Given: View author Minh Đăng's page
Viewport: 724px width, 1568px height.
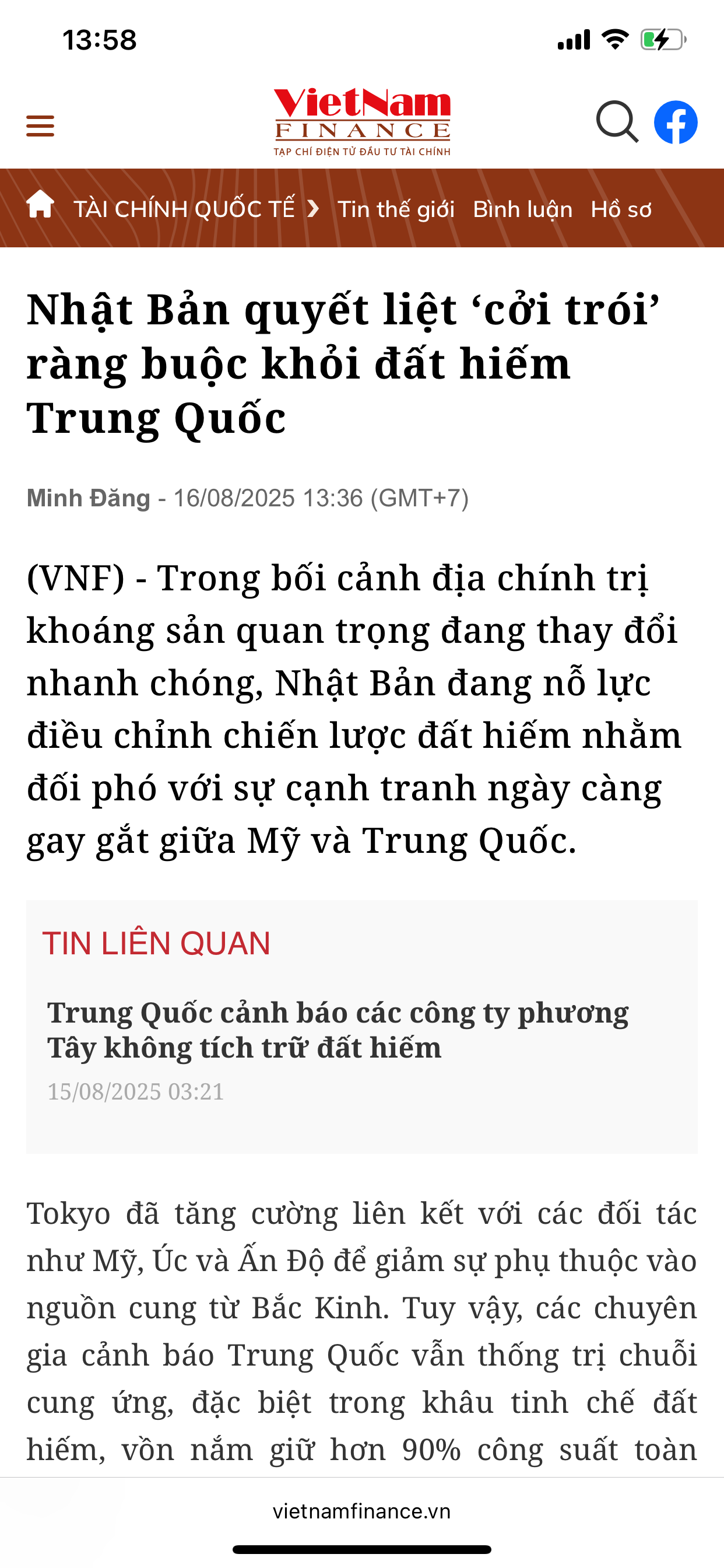Looking at the screenshot, I should coord(89,498).
